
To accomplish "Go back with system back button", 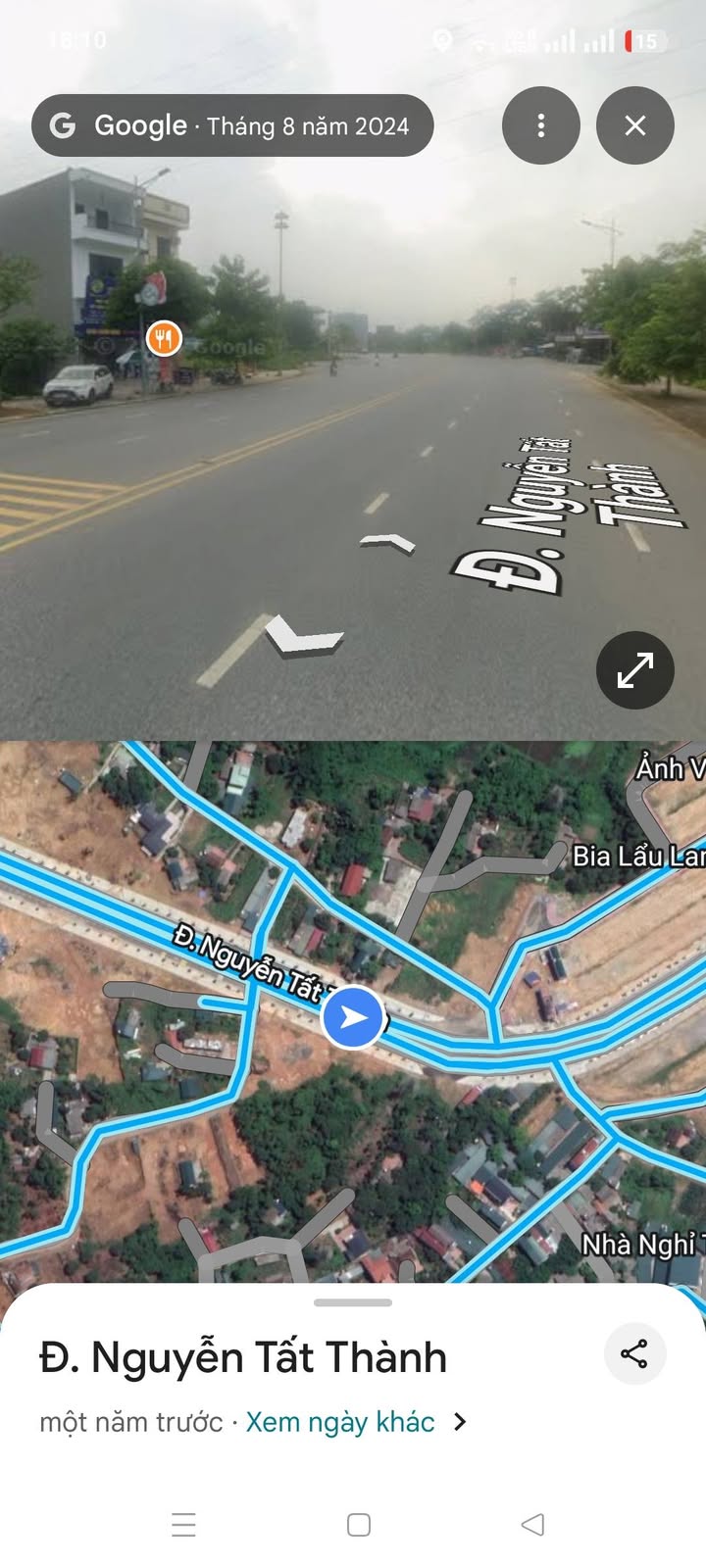I will (x=532, y=1525).
